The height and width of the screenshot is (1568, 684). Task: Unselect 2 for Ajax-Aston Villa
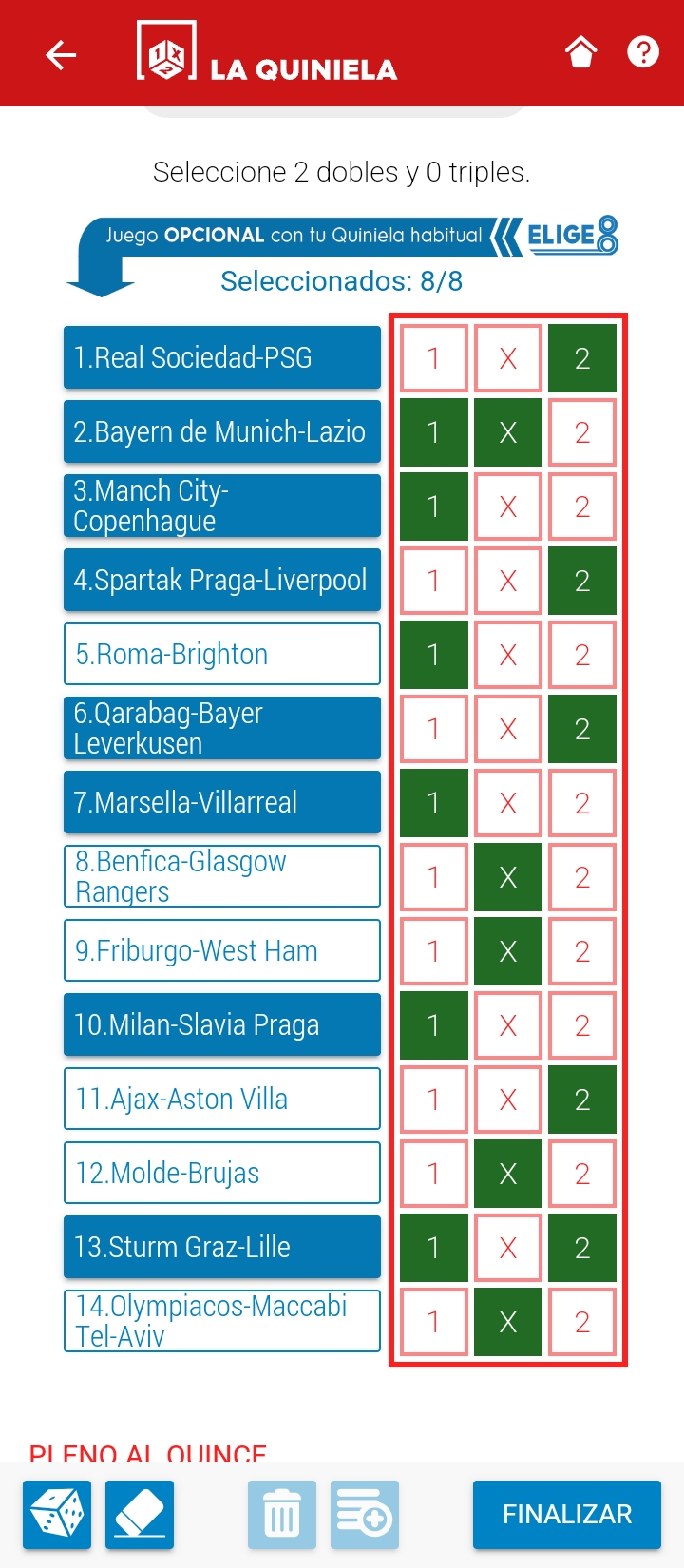tap(582, 1100)
